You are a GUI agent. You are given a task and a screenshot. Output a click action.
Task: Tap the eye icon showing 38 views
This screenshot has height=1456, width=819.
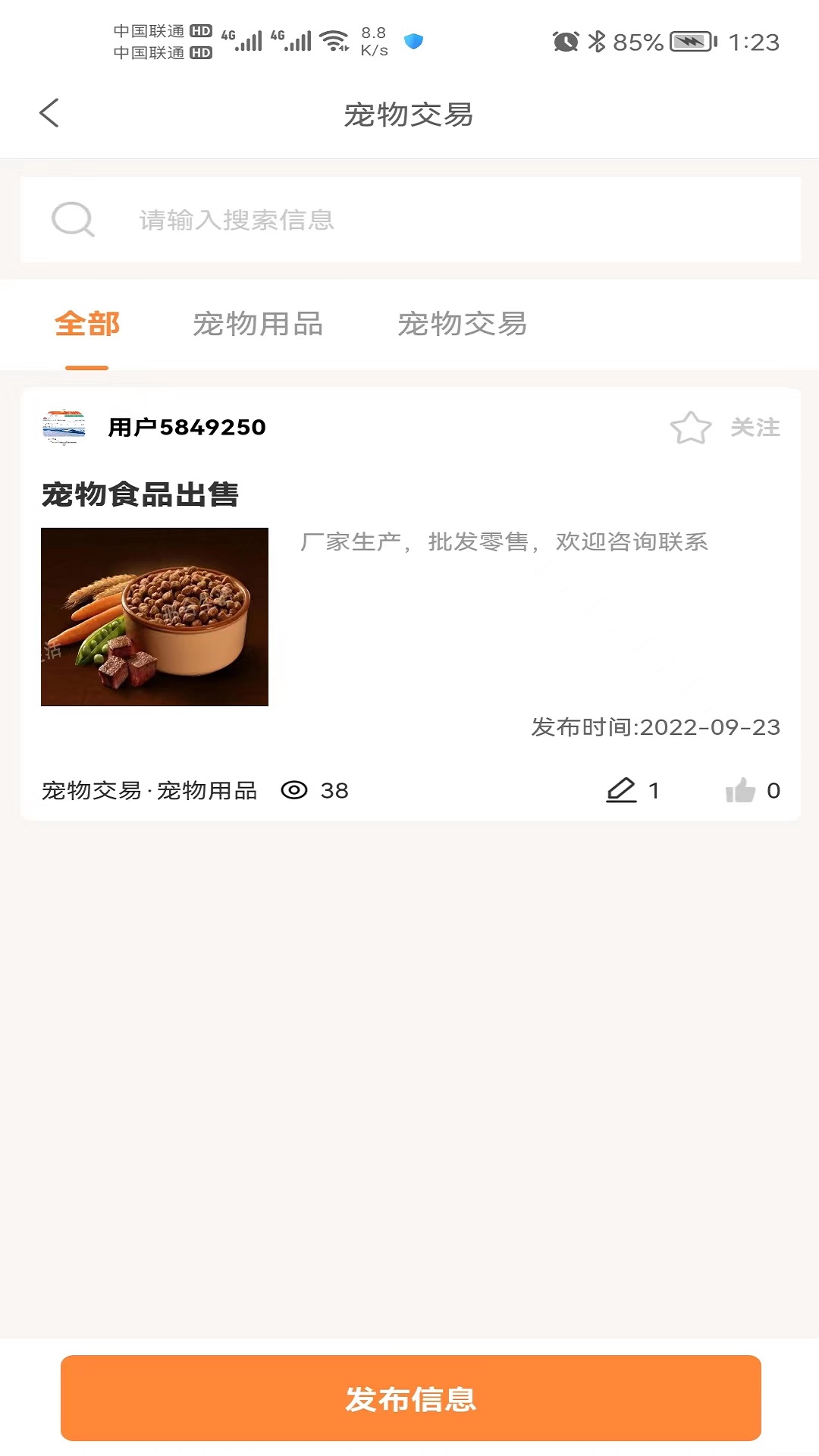coord(294,790)
